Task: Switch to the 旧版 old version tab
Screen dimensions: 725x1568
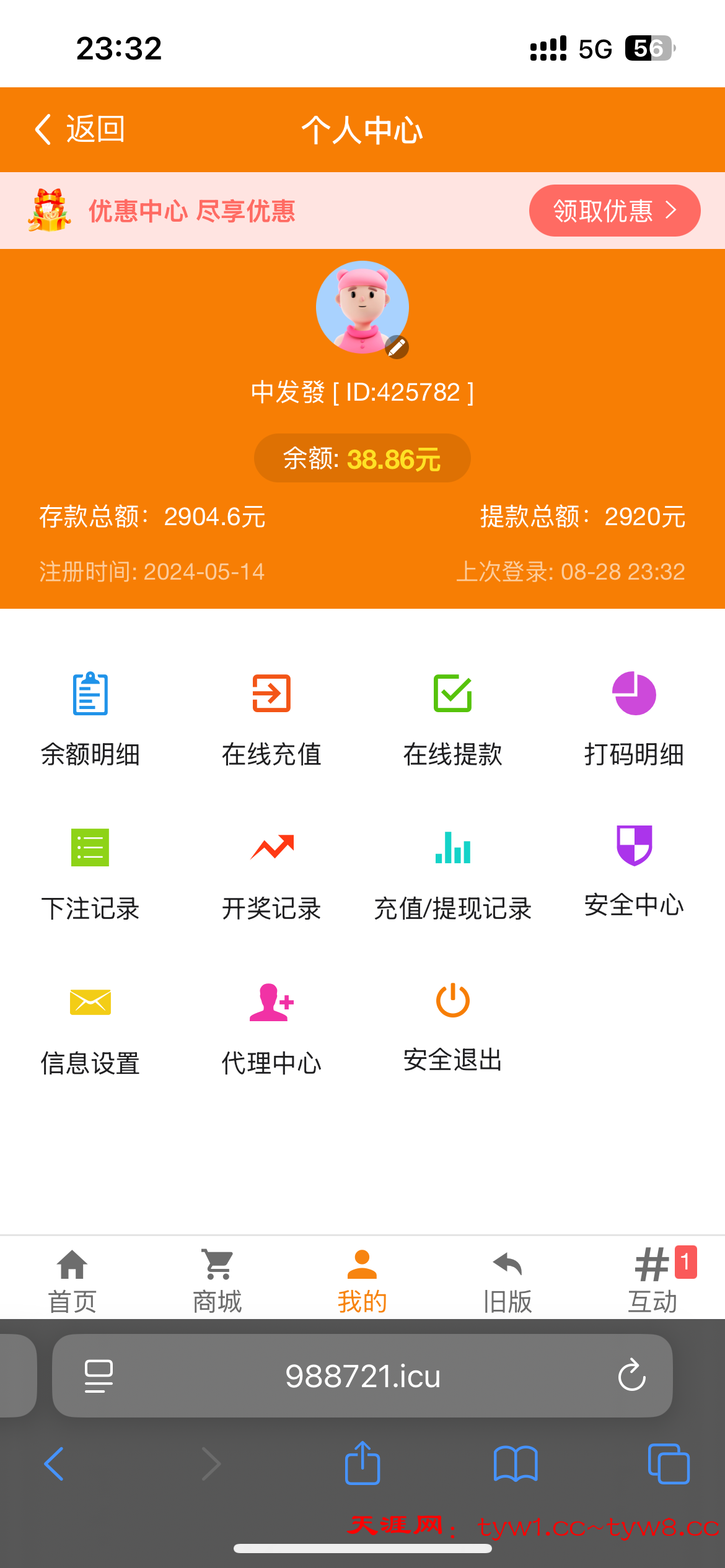Action: tap(507, 1280)
